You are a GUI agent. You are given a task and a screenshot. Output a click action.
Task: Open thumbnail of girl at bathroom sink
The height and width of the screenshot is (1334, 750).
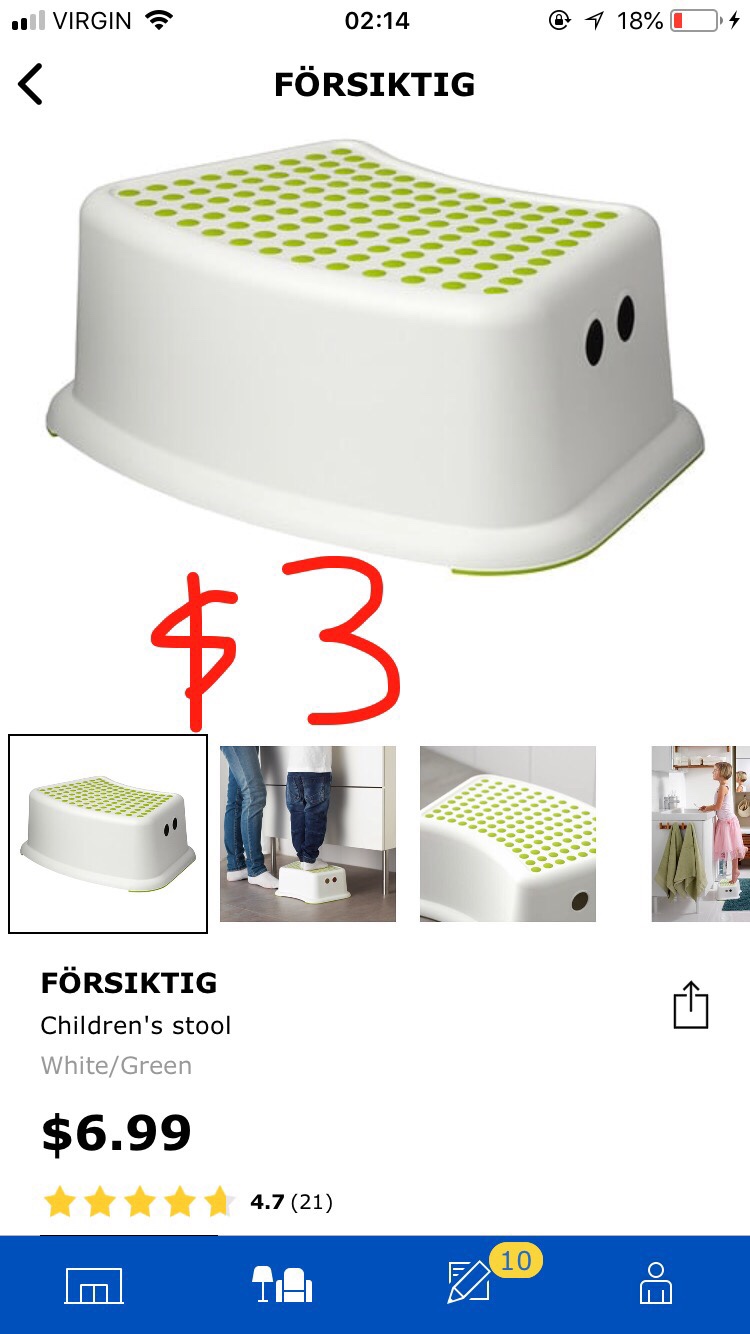coord(702,833)
